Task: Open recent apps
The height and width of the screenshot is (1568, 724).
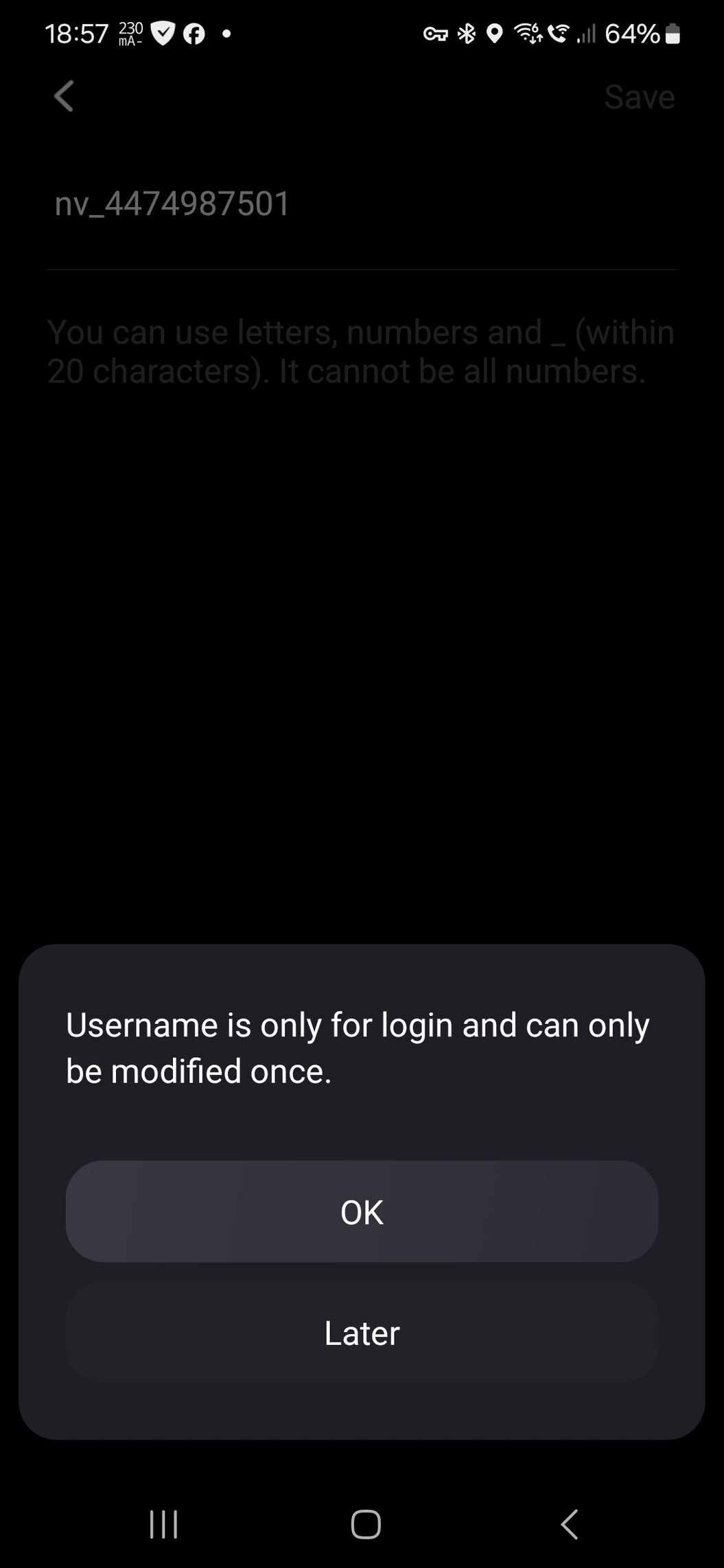Action: (x=163, y=1524)
